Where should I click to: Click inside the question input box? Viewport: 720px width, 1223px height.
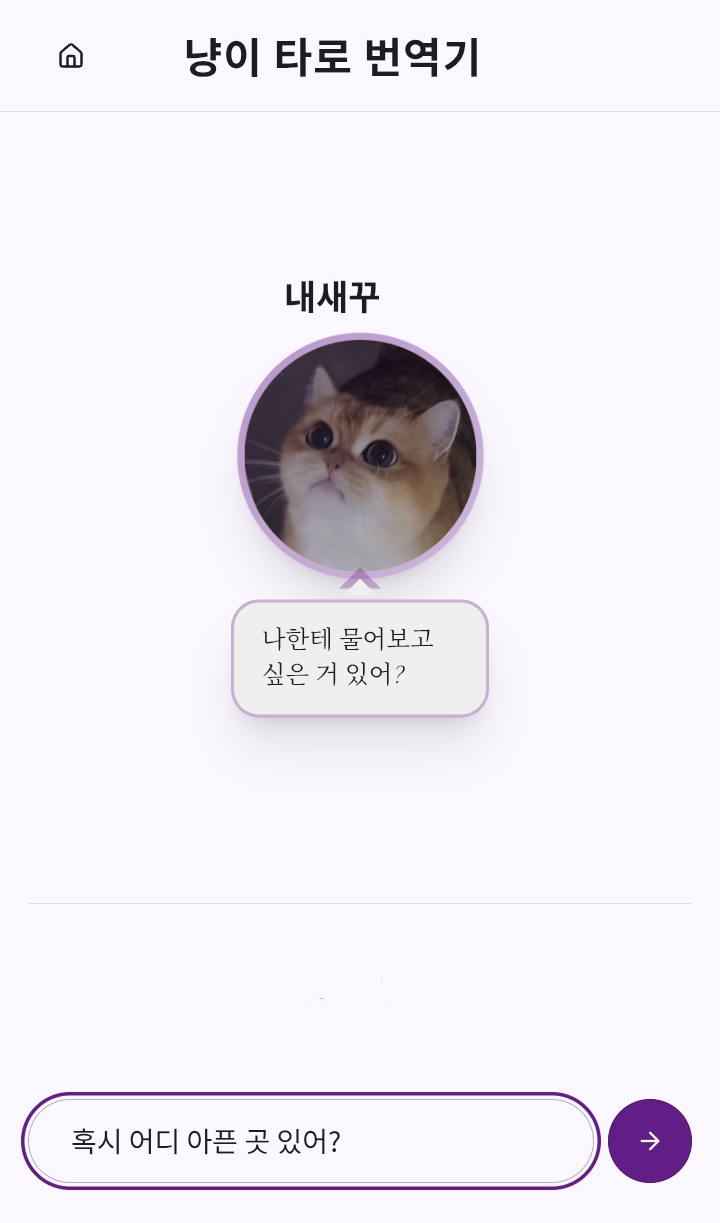tap(310, 1141)
